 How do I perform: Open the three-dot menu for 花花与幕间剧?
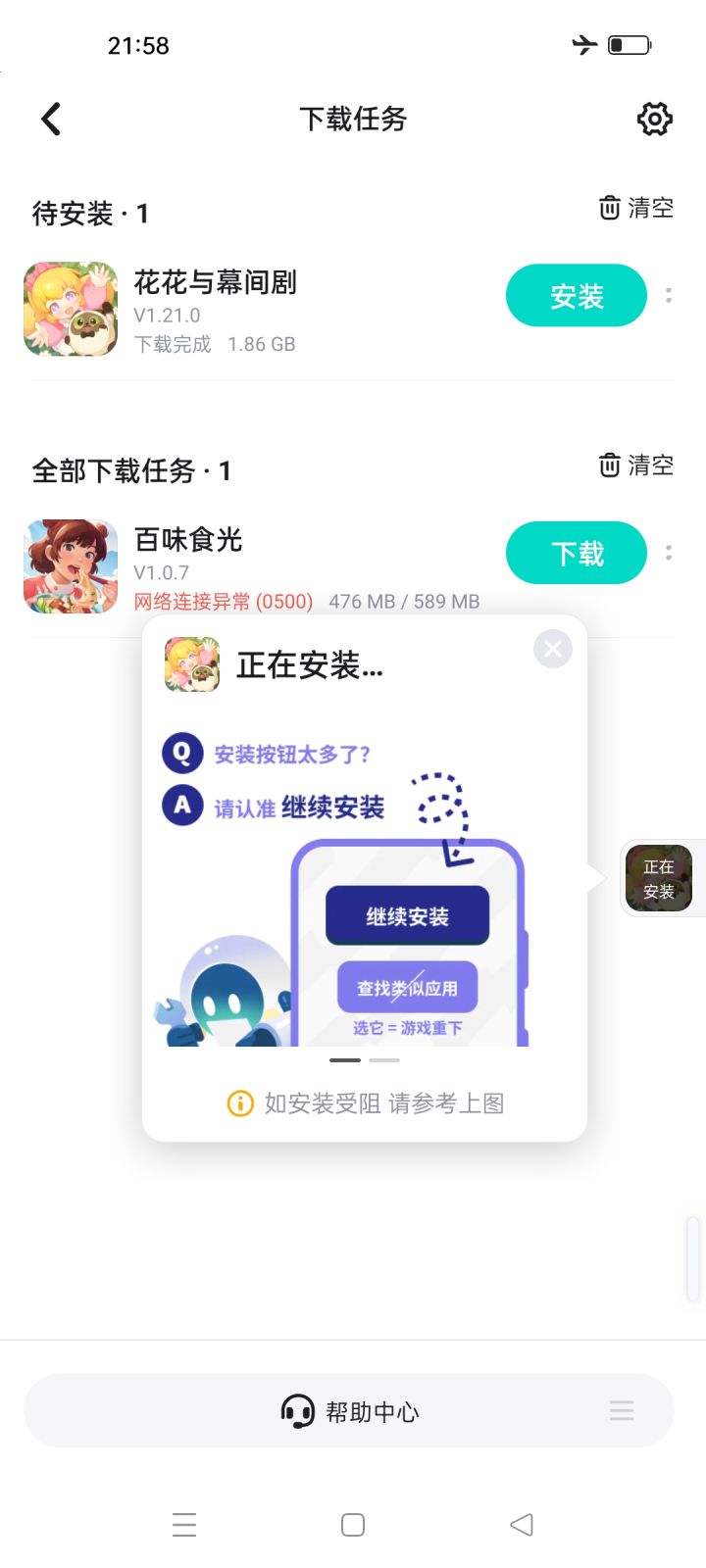(669, 295)
